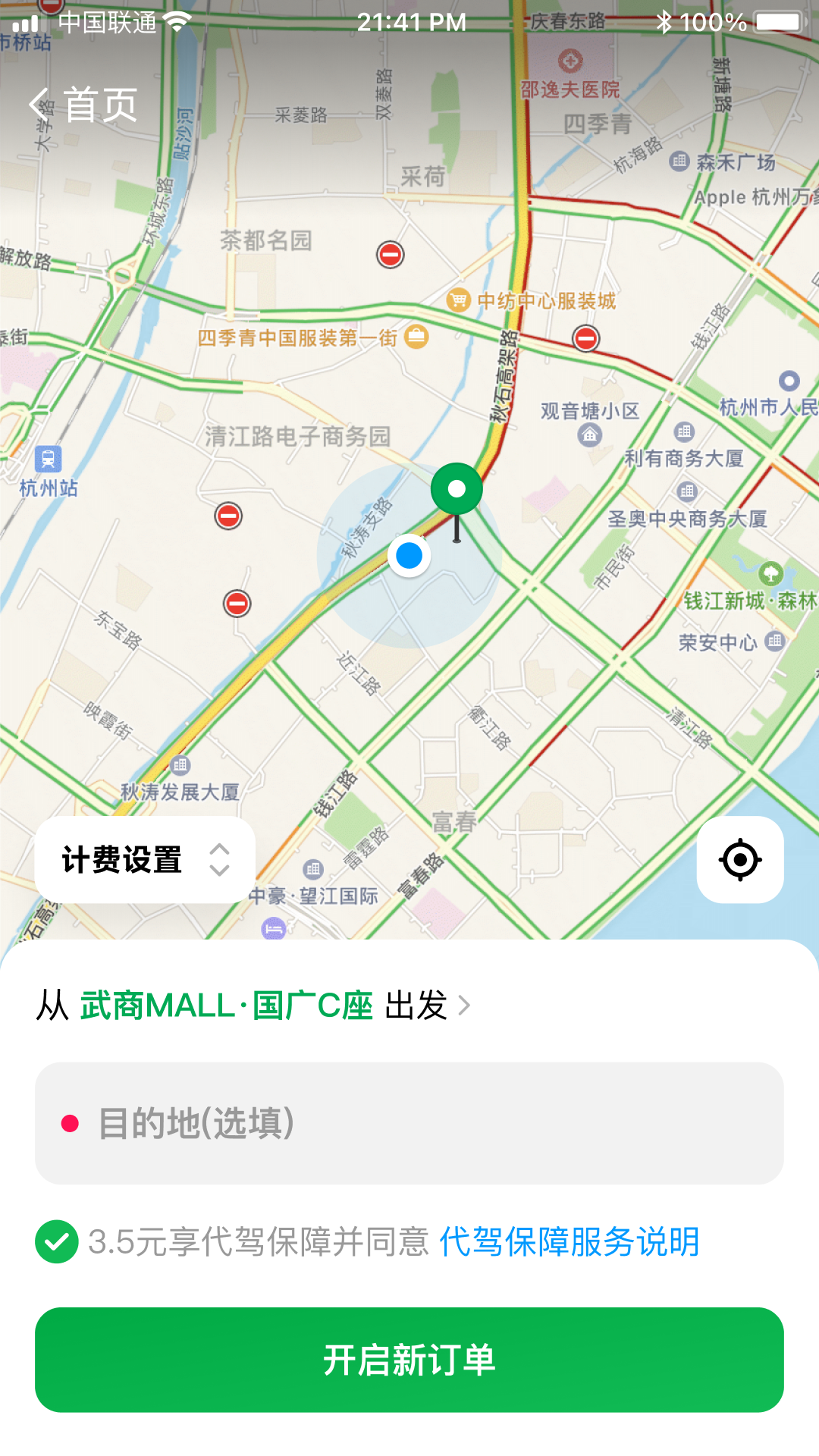Screen dimensions: 819x1456
Task: Open 代驾保障服务说明 link
Action: (569, 1242)
